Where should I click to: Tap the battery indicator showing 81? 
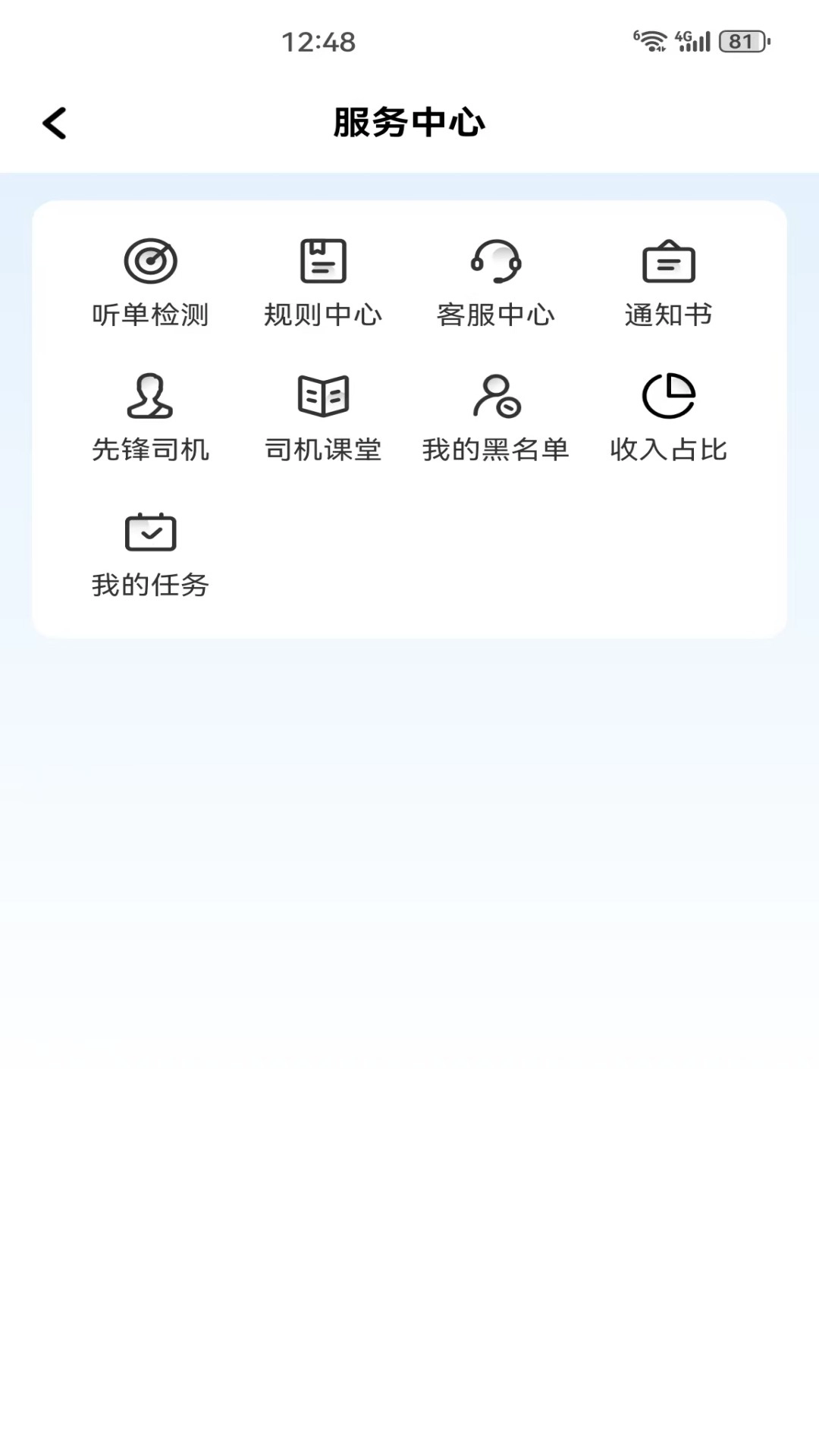coord(741,43)
